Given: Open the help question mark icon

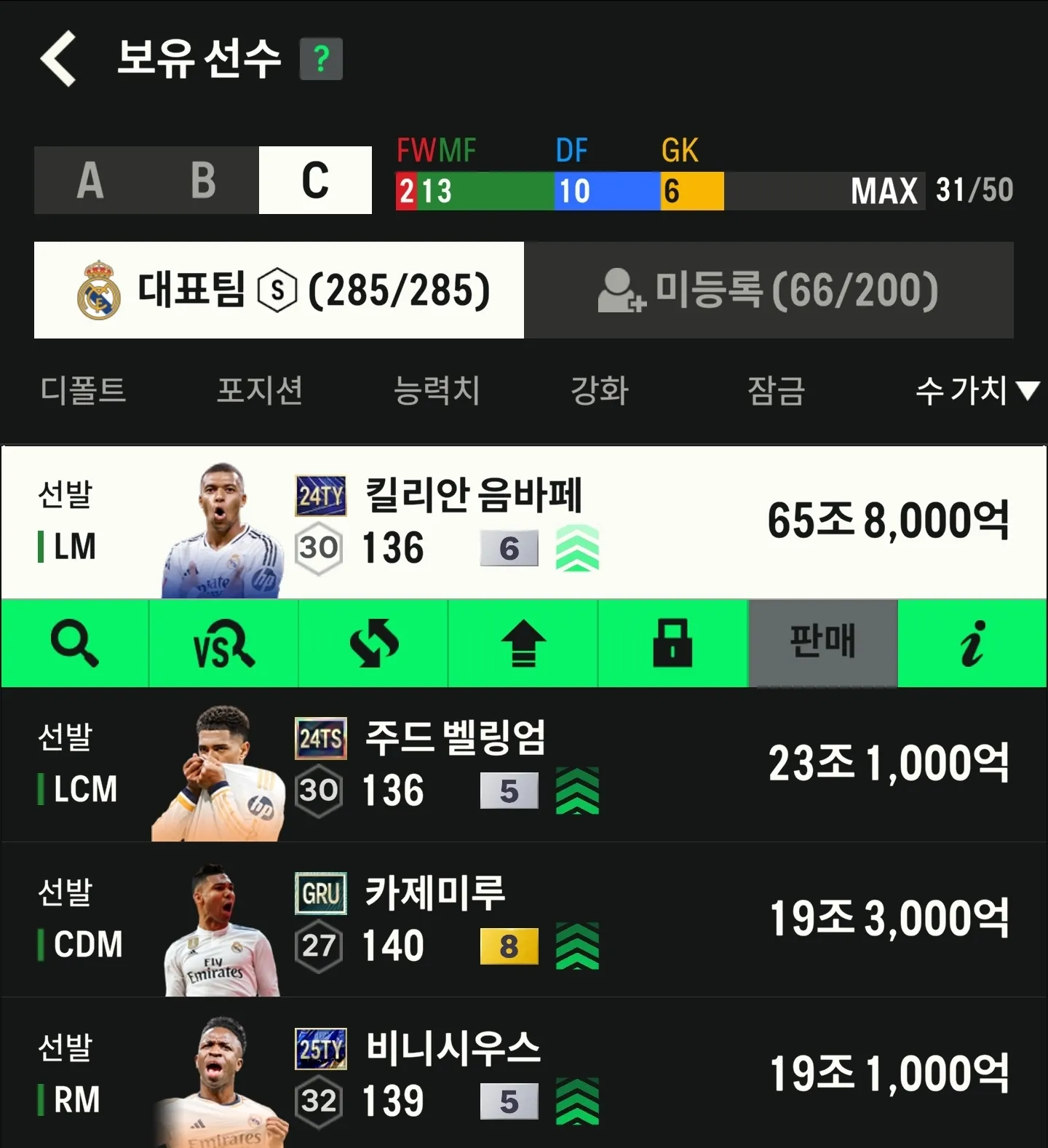Looking at the screenshot, I should (321, 59).
